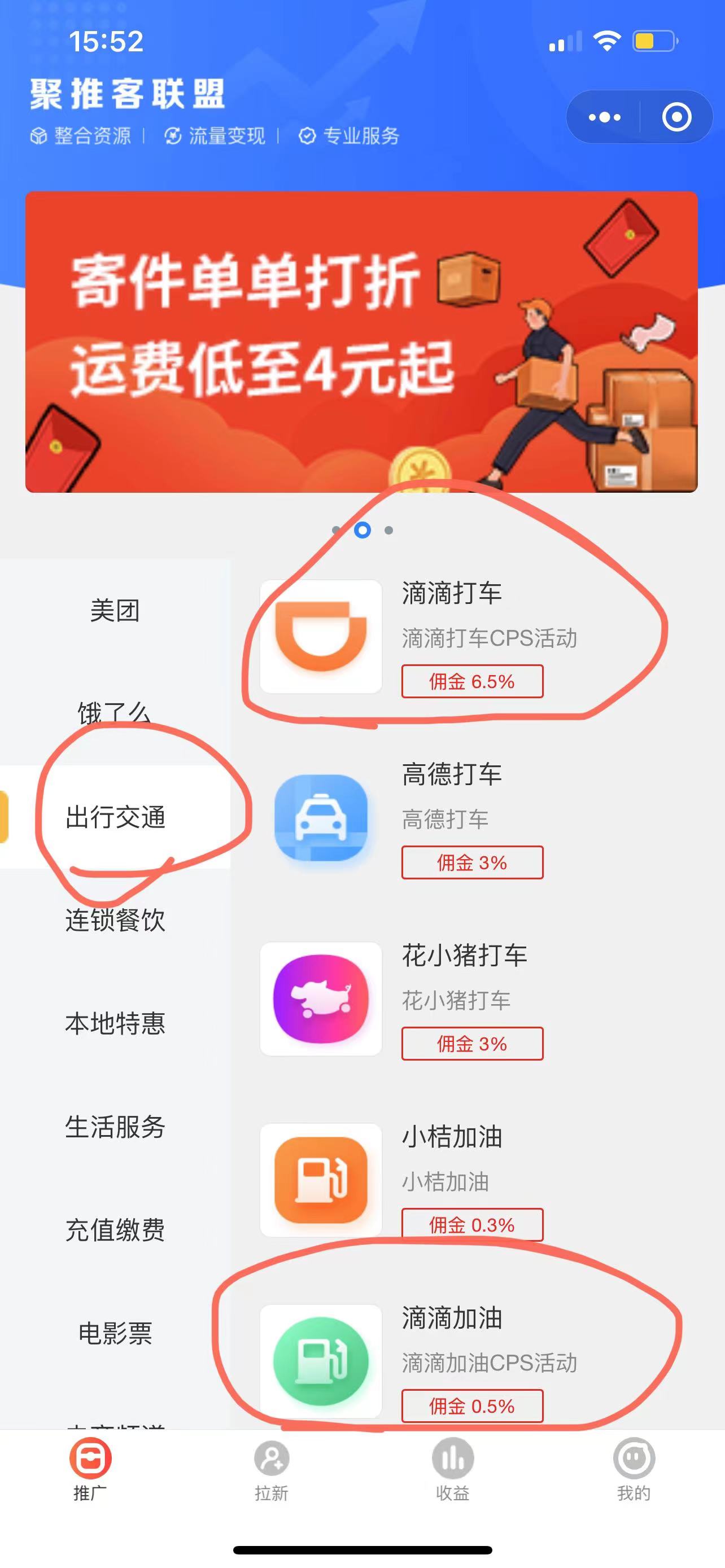Open the 我的 tab
725x1568 pixels.
tap(634, 1469)
